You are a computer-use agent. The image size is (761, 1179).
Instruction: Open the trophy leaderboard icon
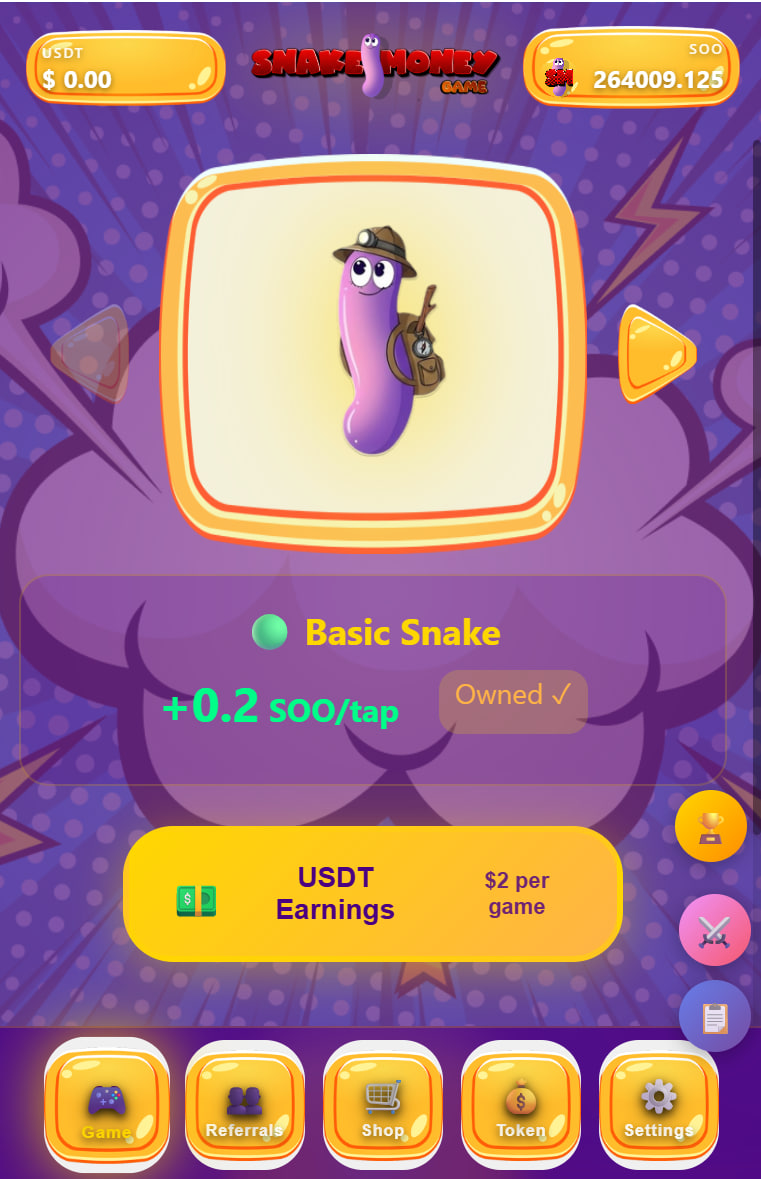(710, 825)
